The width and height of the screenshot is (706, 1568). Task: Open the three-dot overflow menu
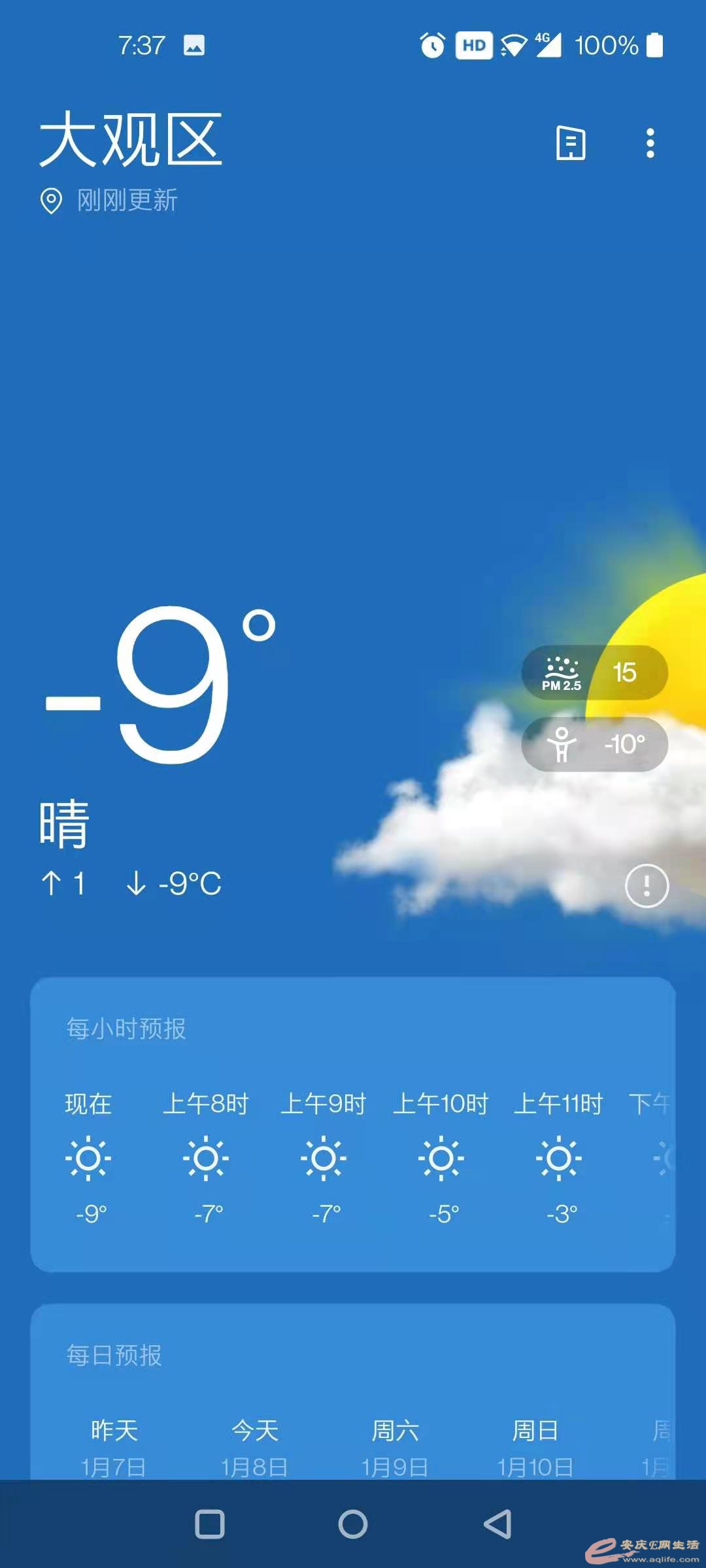(650, 142)
